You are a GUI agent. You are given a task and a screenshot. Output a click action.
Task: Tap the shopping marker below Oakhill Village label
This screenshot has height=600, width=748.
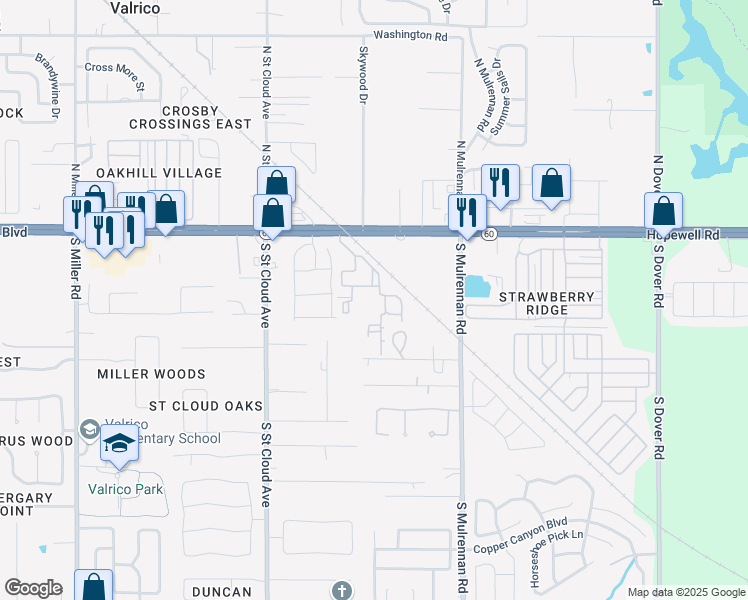tap(166, 209)
